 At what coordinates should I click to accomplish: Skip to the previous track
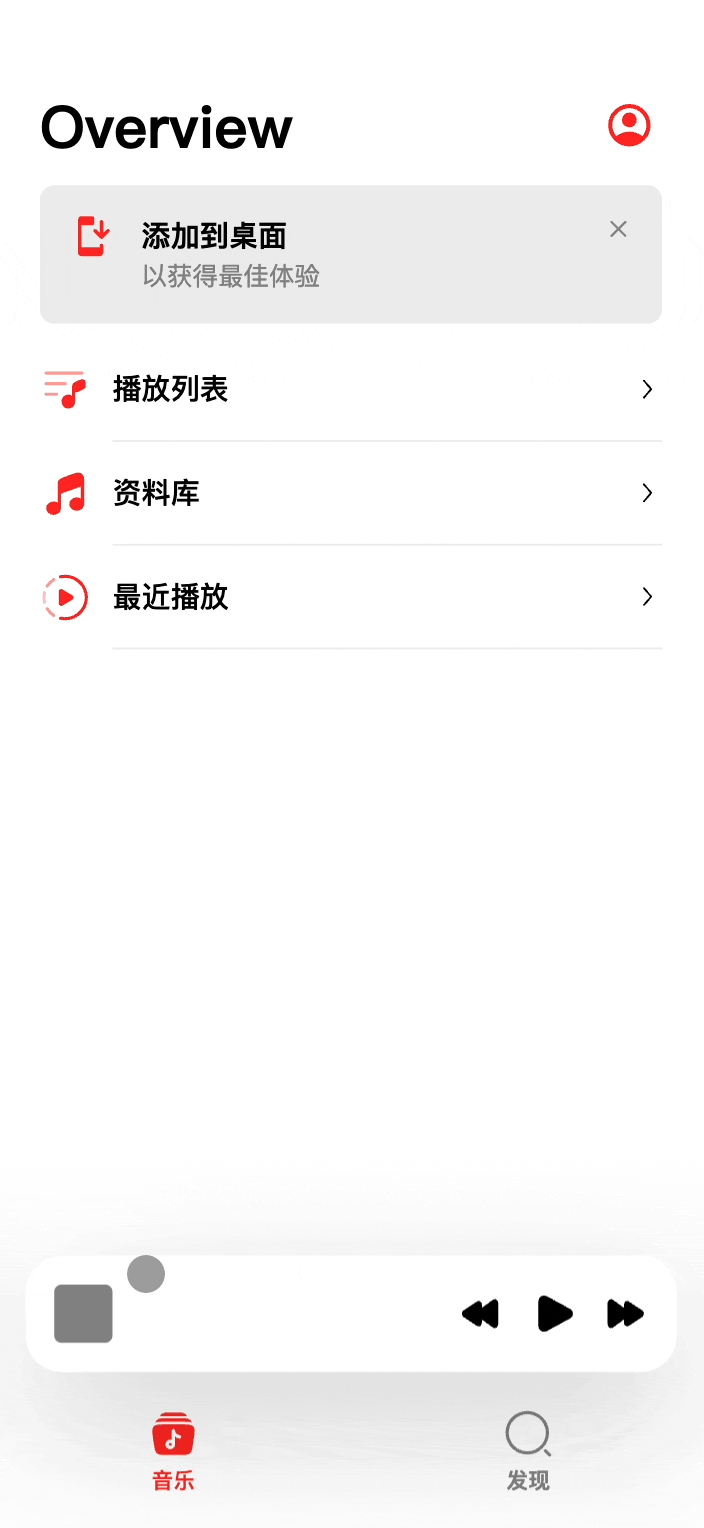(480, 1313)
